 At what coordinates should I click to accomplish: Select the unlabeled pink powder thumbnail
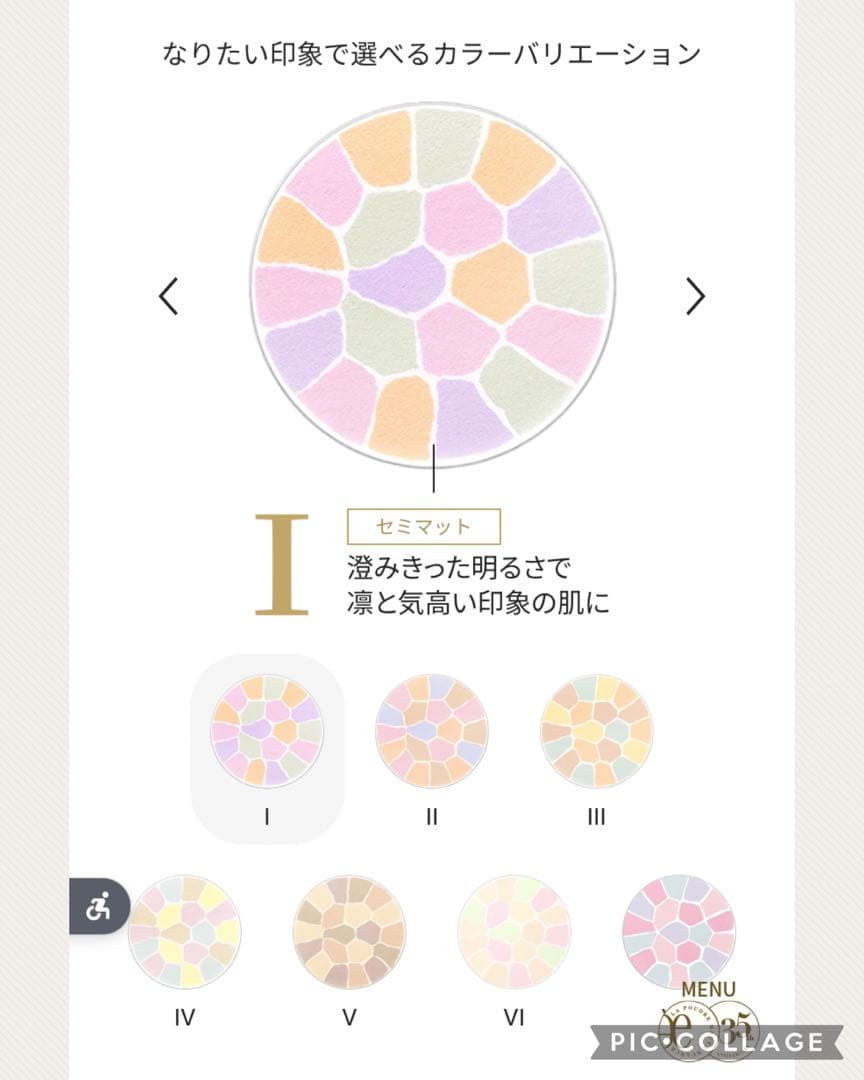(680, 931)
